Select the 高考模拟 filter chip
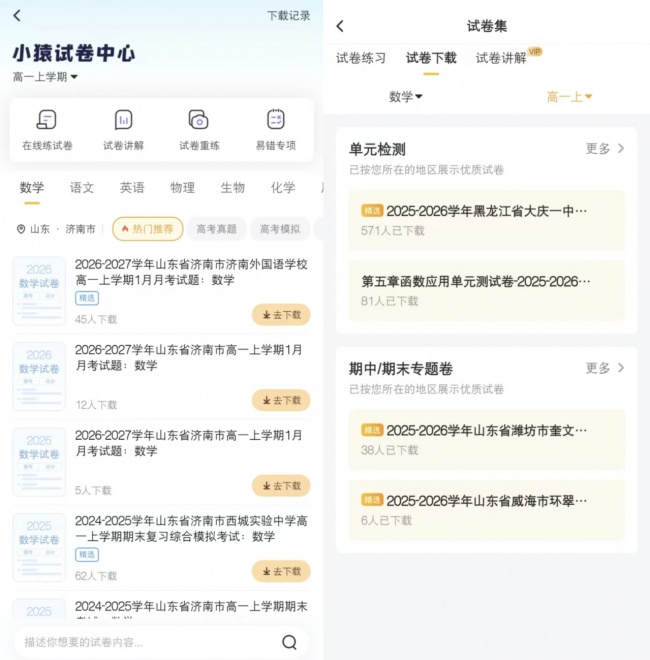650x660 pixels. pyautogui.click(x=280, y=229)
